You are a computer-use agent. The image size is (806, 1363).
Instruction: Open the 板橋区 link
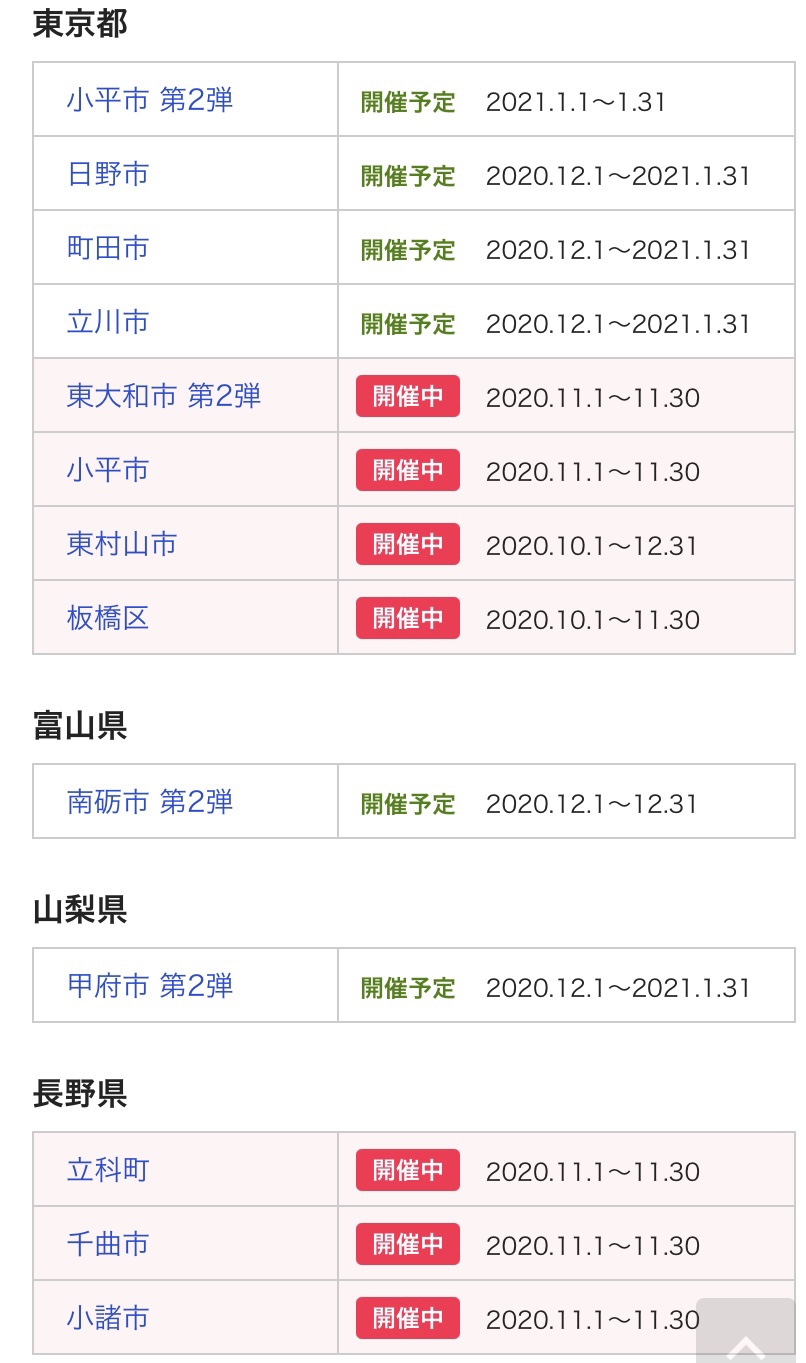click(x=108, y=618)
